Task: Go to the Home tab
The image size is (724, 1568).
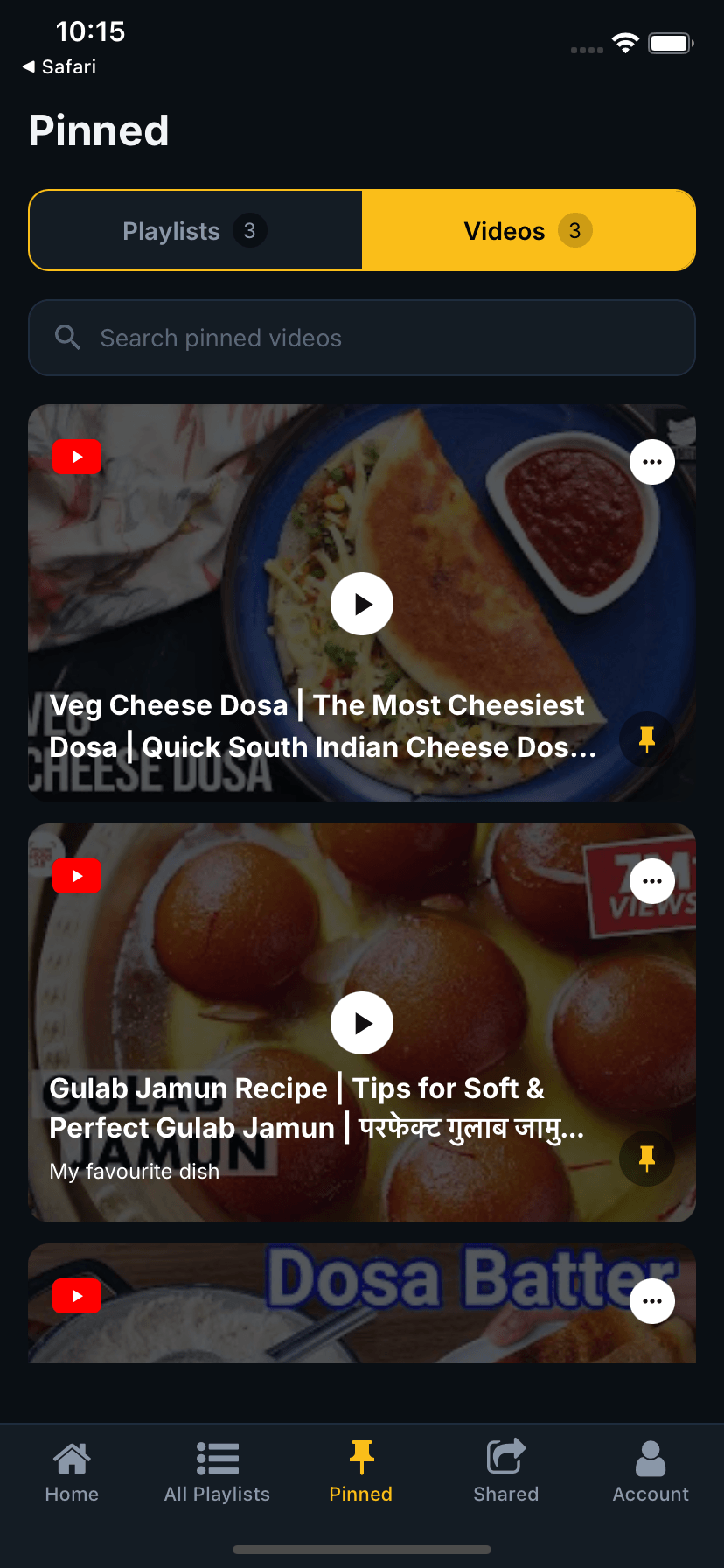Action: pyautogui.click(x=72, y=1472)
